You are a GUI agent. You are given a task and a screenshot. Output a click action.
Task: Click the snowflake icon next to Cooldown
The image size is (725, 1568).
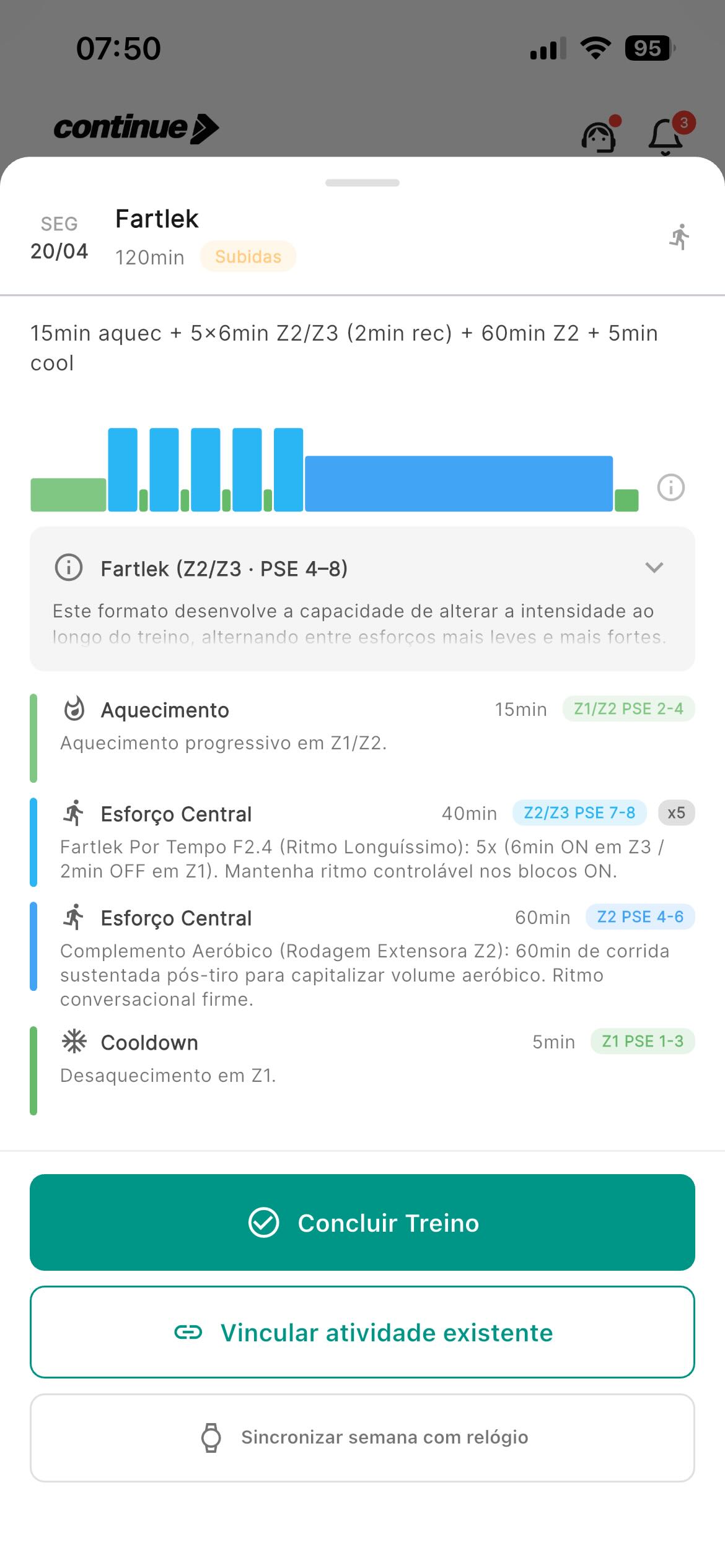[x=74, y=1041]
